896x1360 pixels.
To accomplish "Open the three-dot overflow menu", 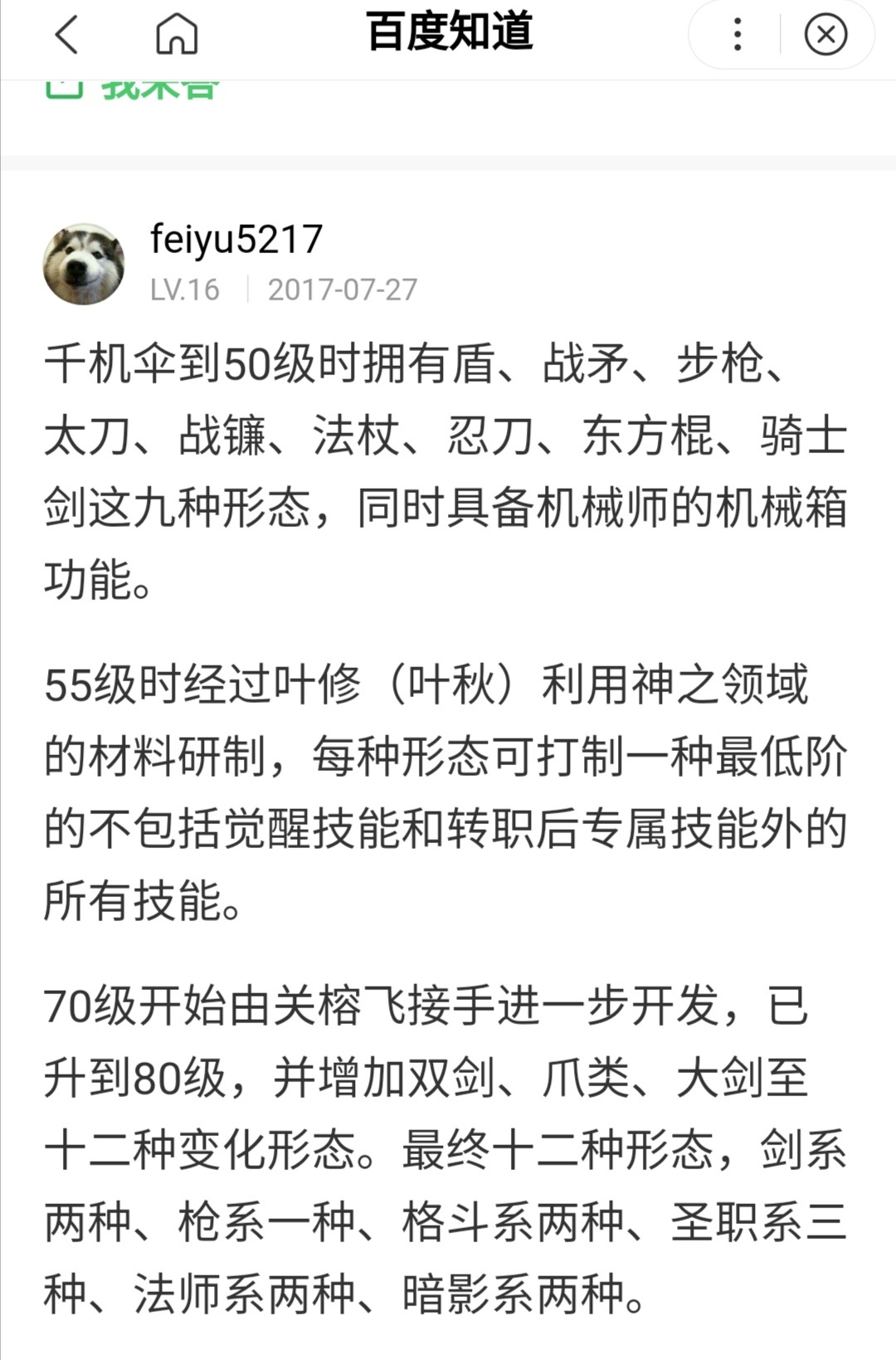I will coord(737,35).
